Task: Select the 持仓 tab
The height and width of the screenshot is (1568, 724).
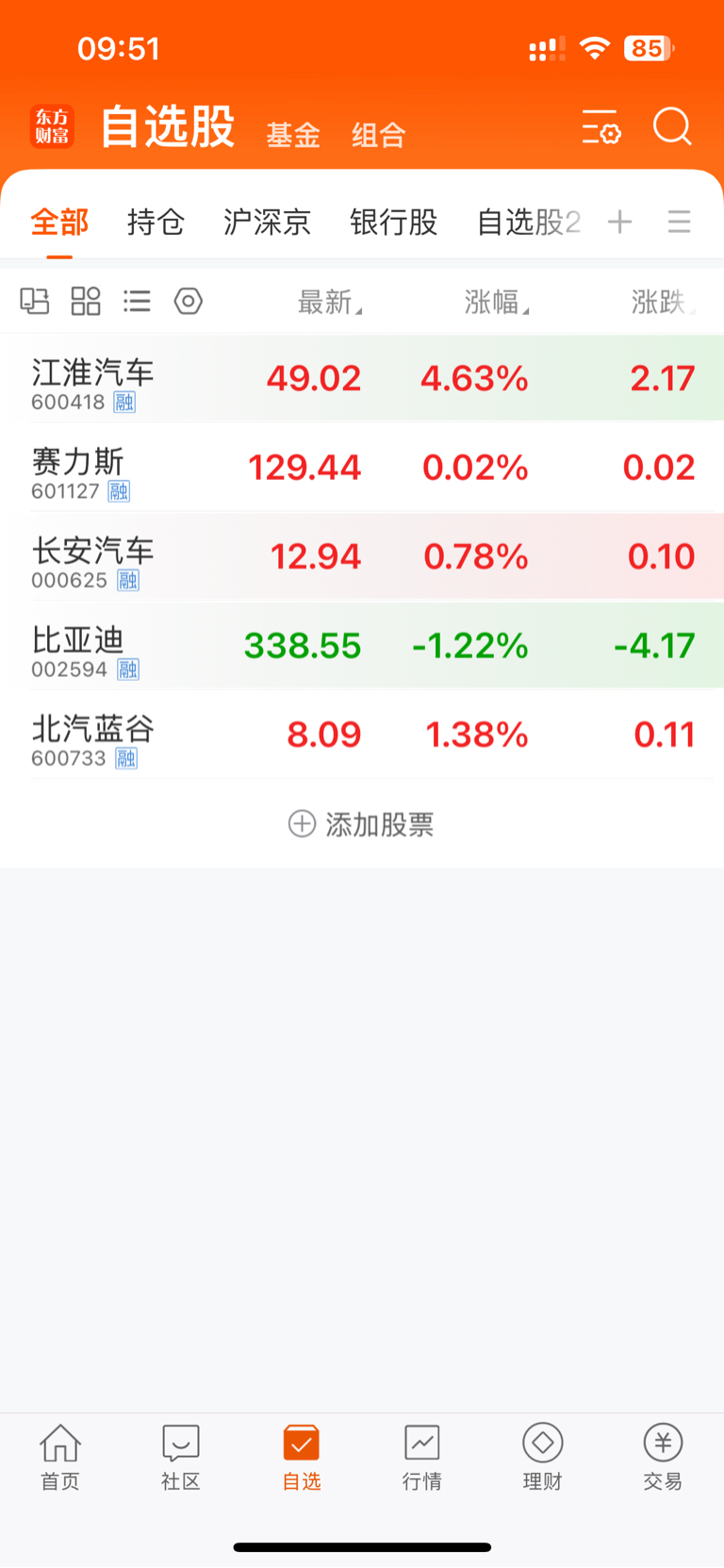Action: tap(156, 223)
